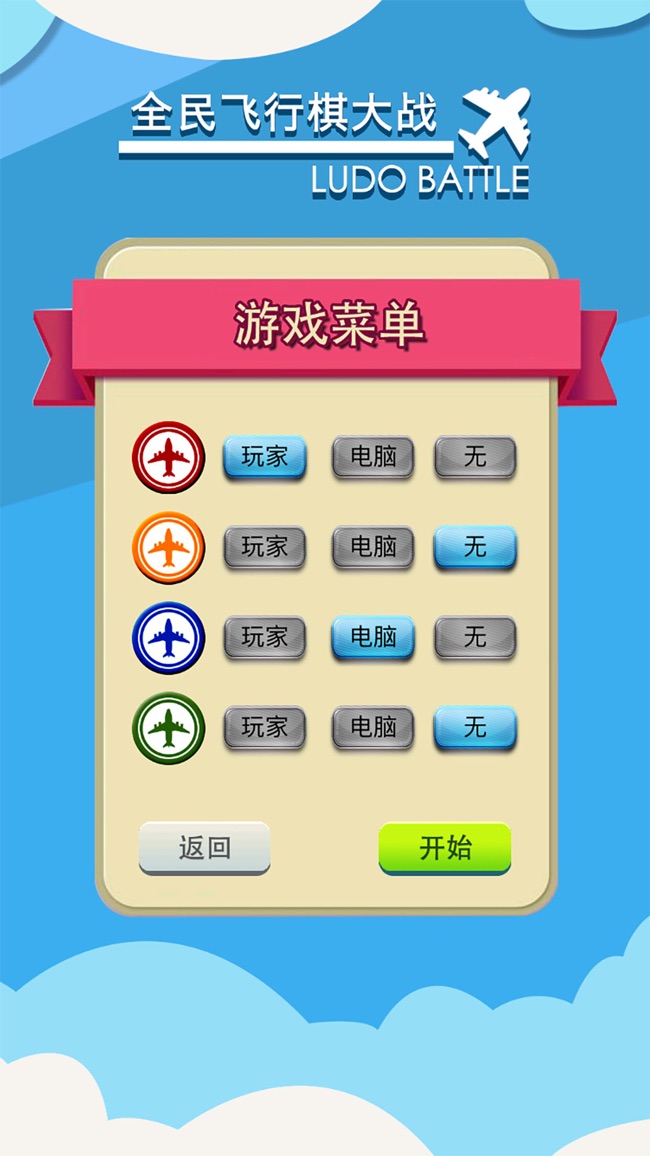The image size is (650, 1156).
Task: Set orange plane to 电脑
Action: (x=373, y=547)
